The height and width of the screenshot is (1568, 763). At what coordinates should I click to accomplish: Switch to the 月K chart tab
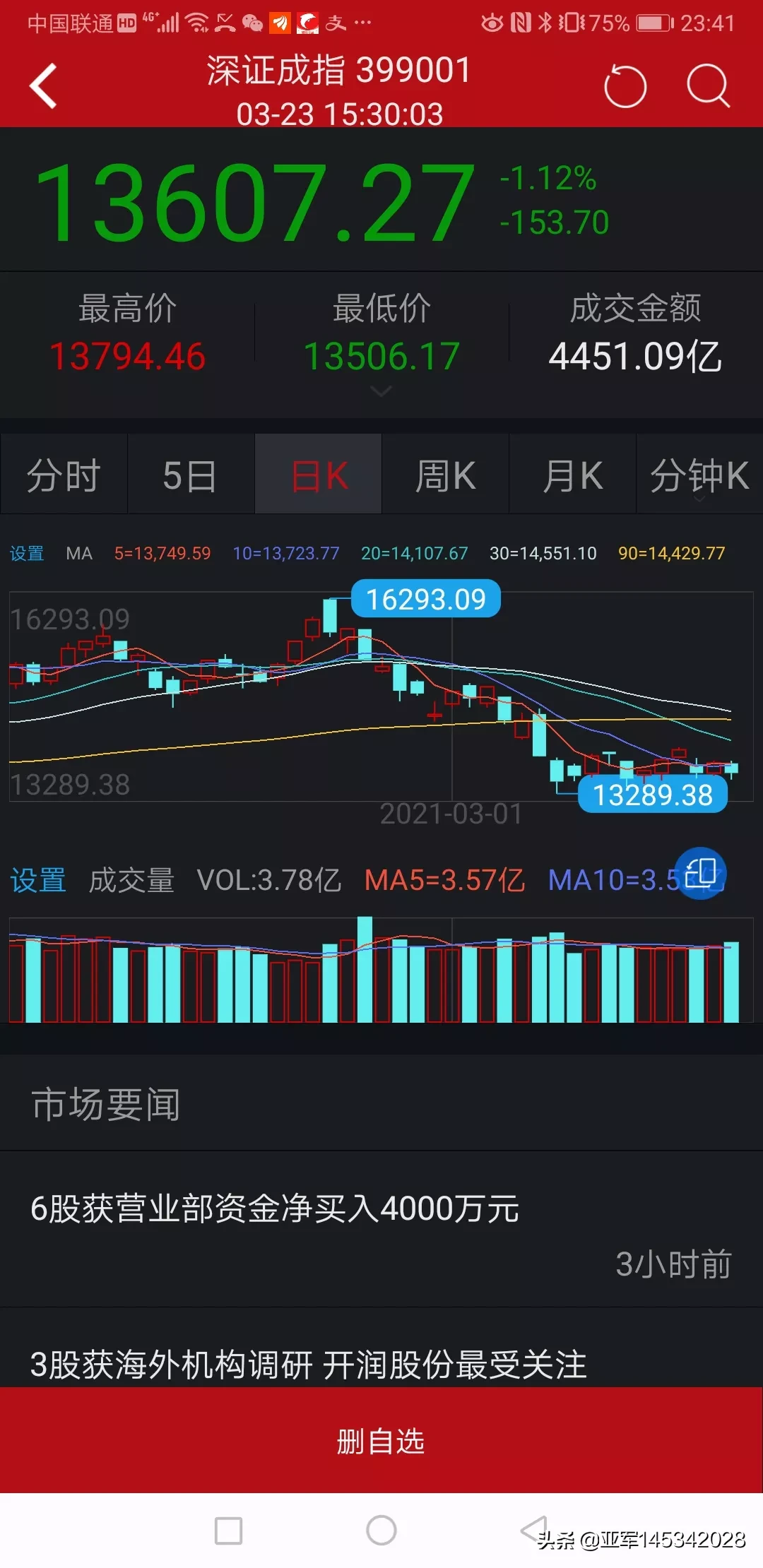coord(573,474)
